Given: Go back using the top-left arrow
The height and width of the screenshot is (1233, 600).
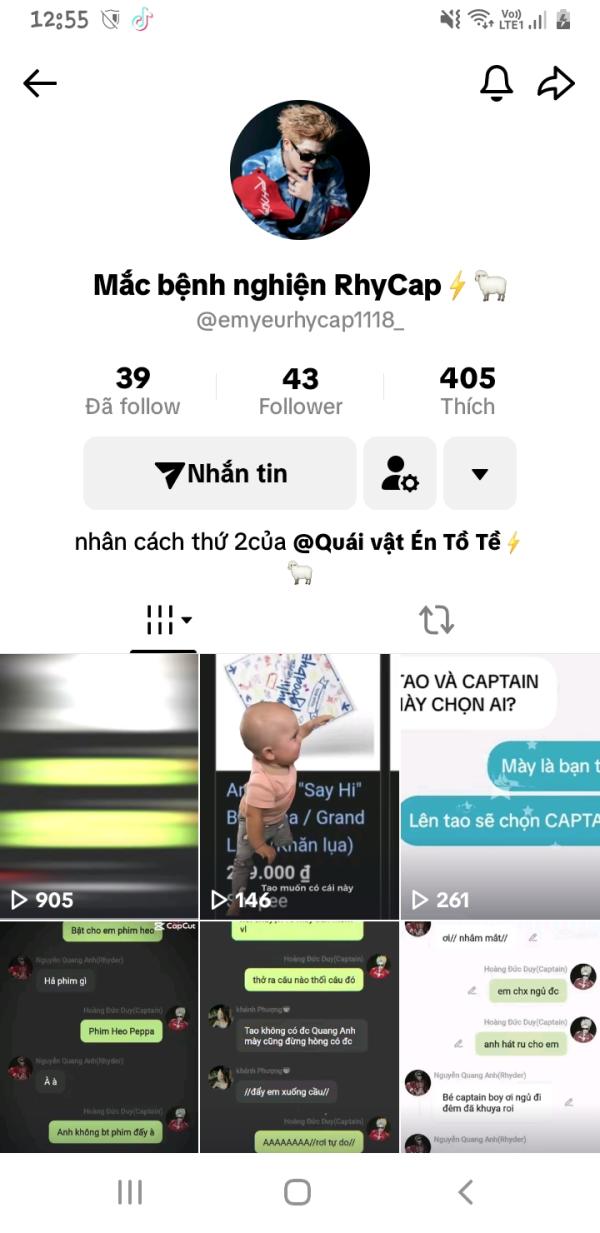Looking at the screenshot, I should (40, 83).
